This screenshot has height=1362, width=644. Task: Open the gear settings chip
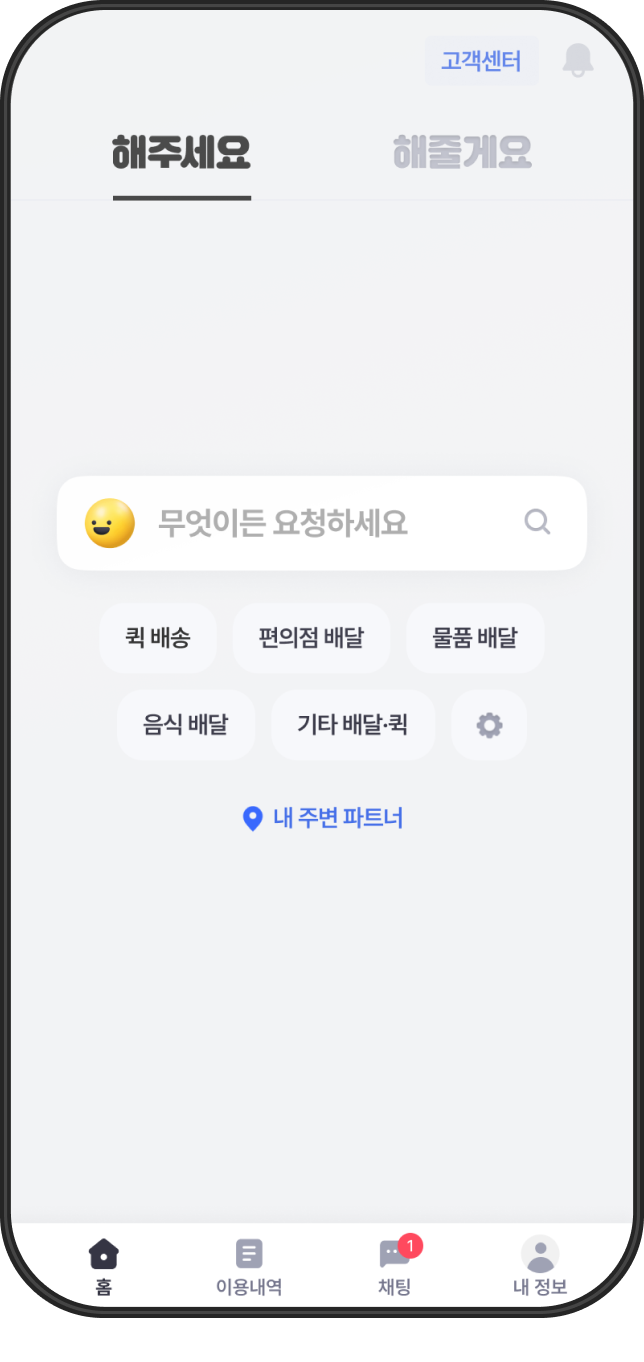pos(489,725)
